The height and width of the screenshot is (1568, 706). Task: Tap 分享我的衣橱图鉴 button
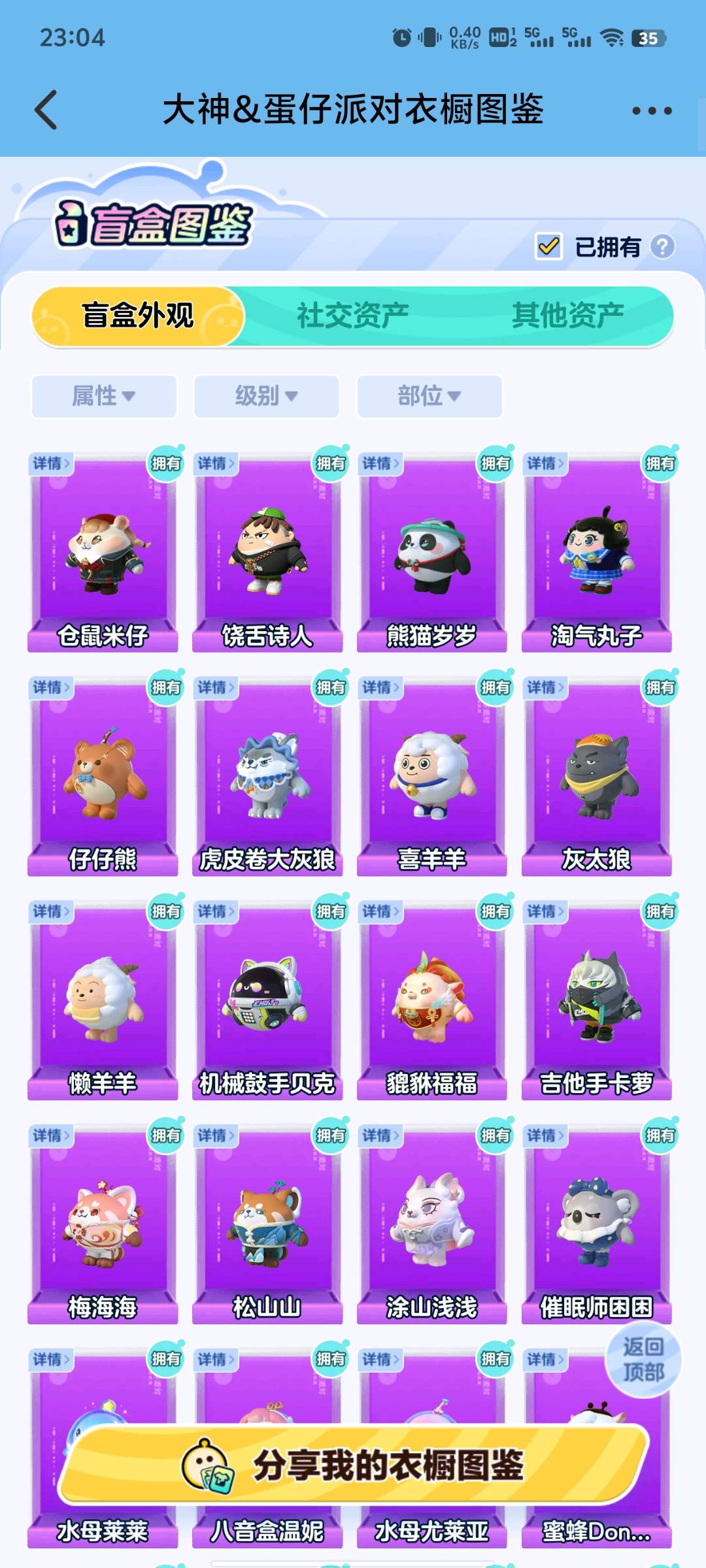coord(353,1465)
